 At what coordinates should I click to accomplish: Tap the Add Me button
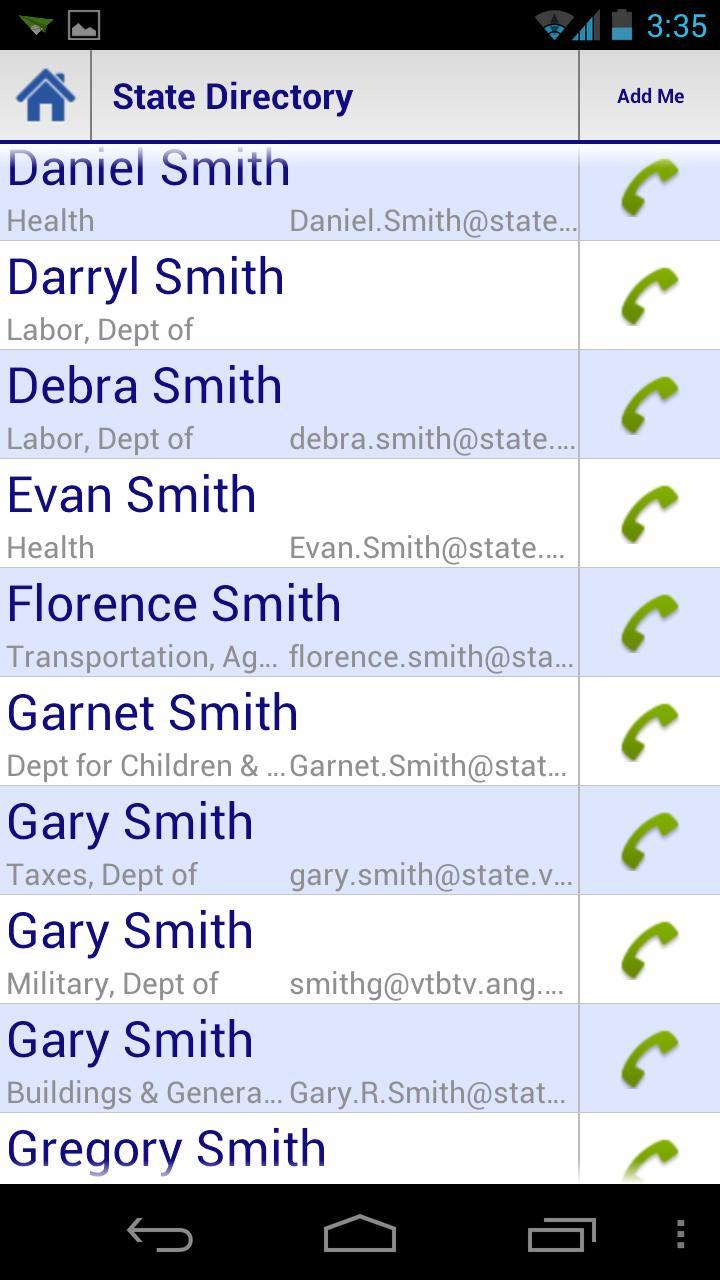coord(650,96)
